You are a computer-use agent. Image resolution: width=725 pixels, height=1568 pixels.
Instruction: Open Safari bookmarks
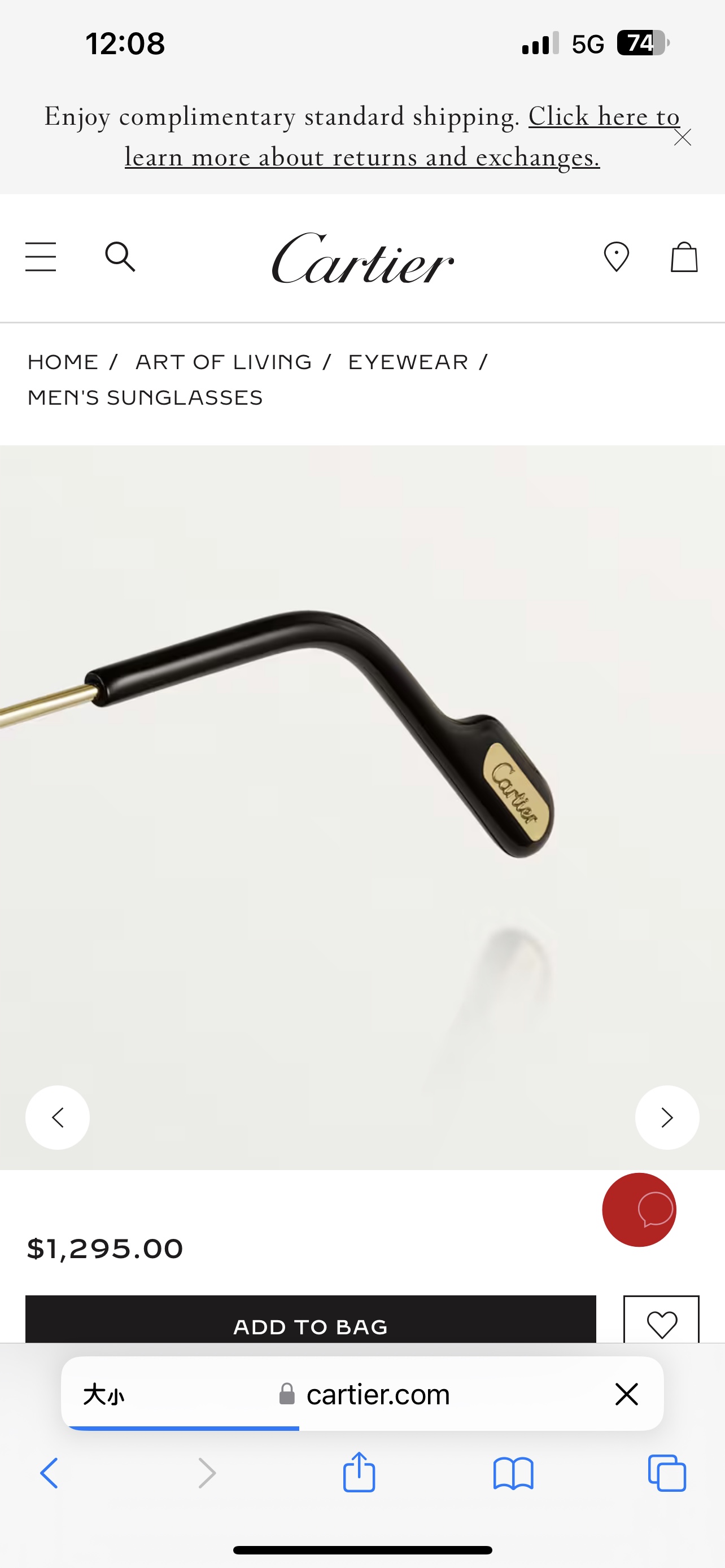coord(513,1473)
